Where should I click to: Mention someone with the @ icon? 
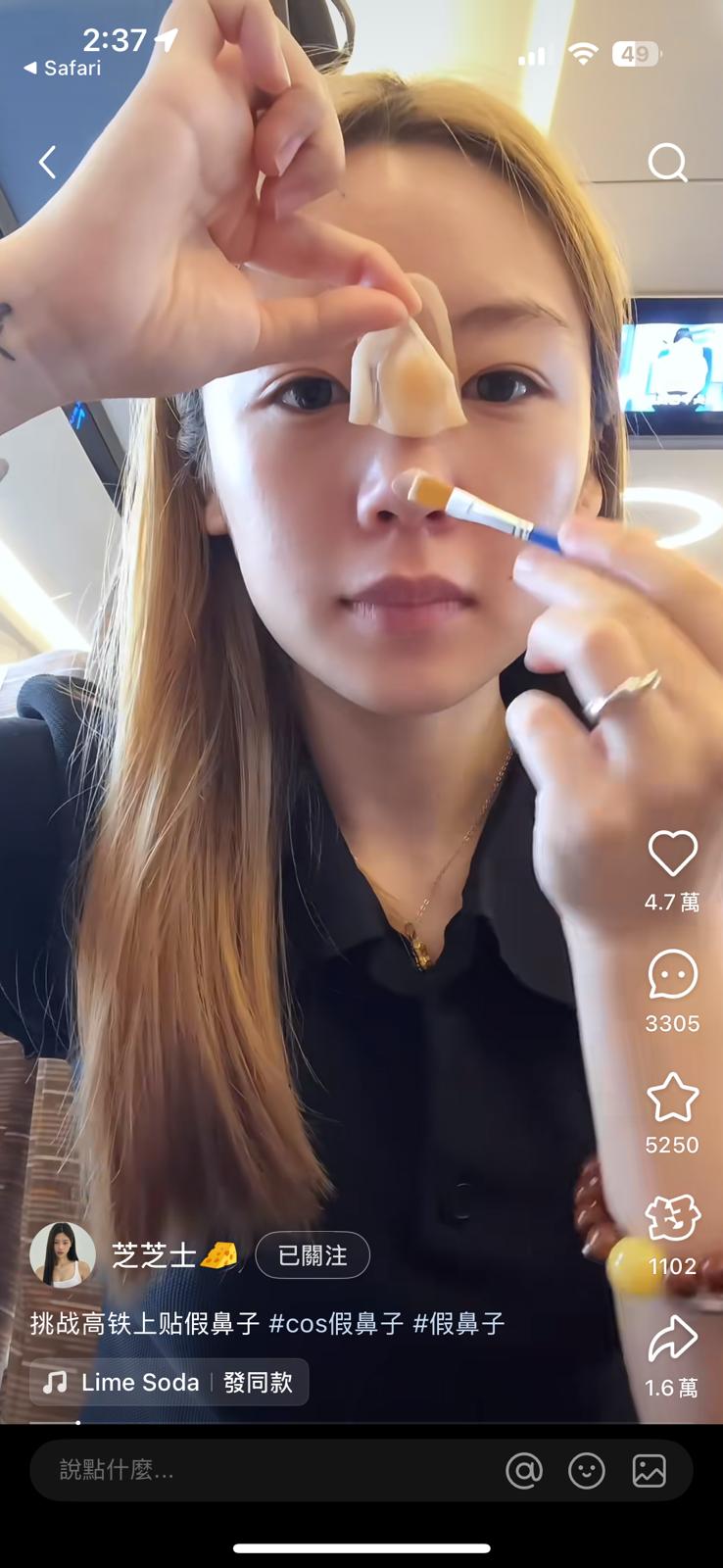point(524,1470)
